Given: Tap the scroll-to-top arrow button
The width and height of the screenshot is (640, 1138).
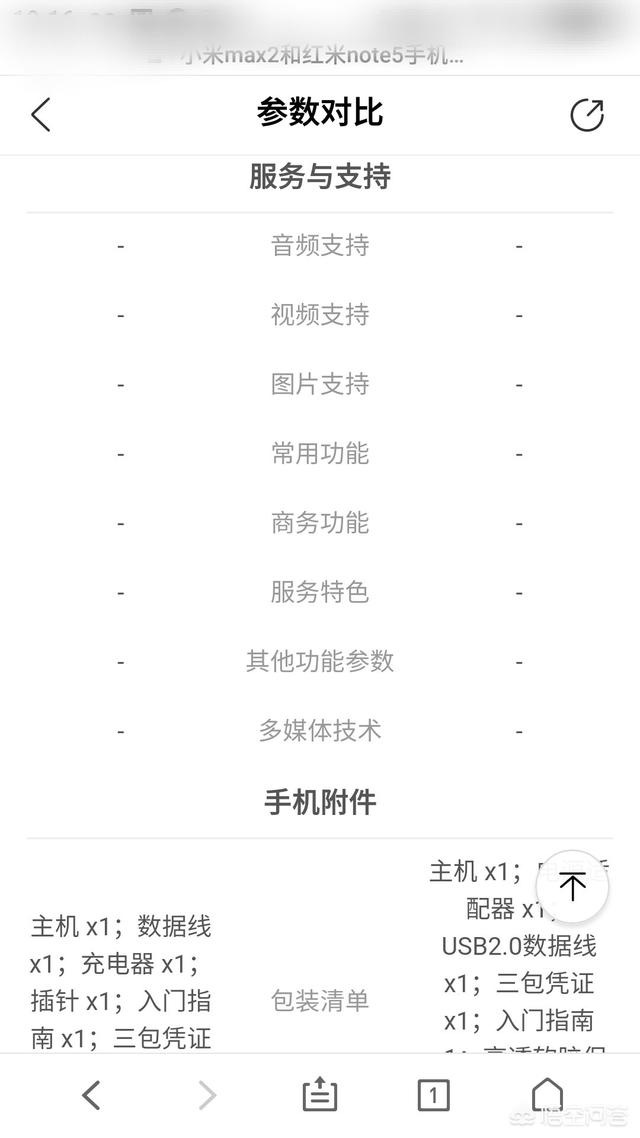Looking at the screenshot, I should 572,886.
